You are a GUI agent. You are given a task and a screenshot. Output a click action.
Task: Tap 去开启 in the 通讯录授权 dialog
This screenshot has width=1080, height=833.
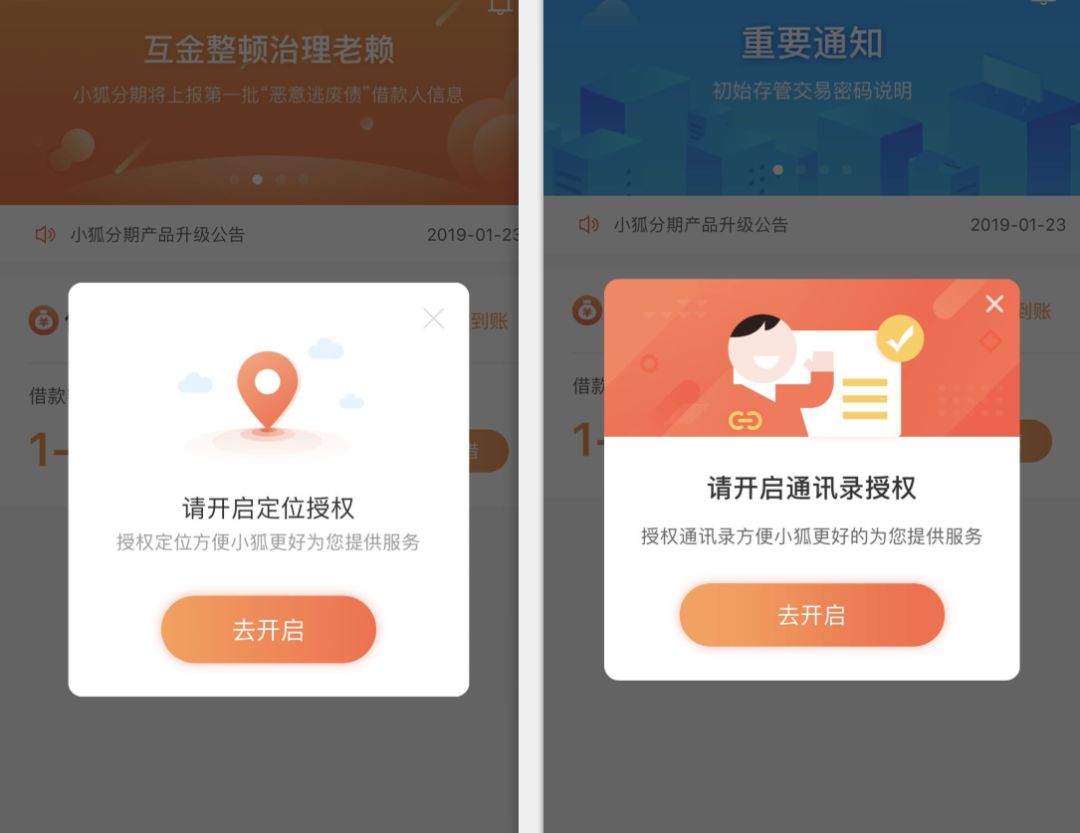[x=811, y=615]
